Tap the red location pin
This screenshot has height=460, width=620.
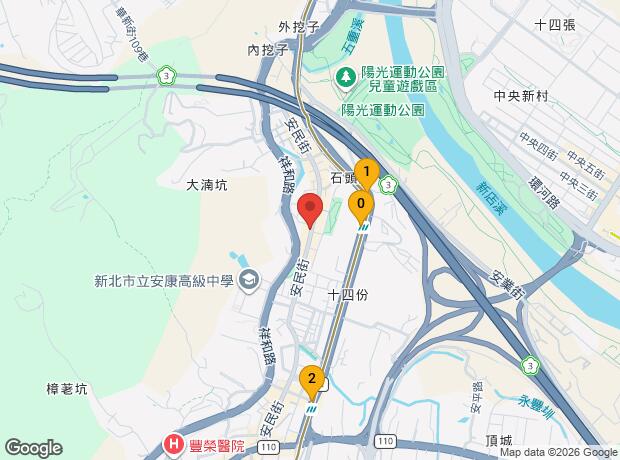point(310,211)
